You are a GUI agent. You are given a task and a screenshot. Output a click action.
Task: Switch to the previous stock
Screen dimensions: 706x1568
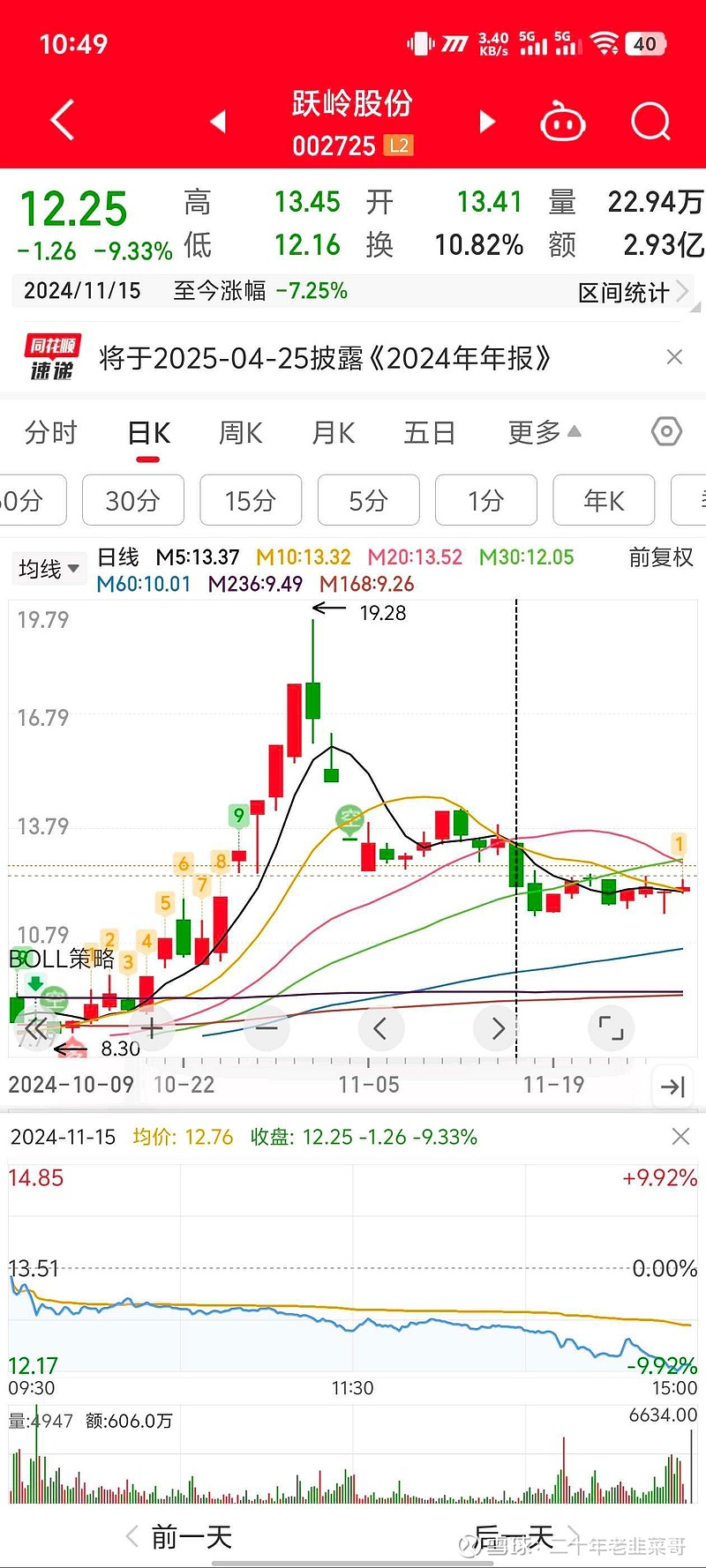pos(219,122)
